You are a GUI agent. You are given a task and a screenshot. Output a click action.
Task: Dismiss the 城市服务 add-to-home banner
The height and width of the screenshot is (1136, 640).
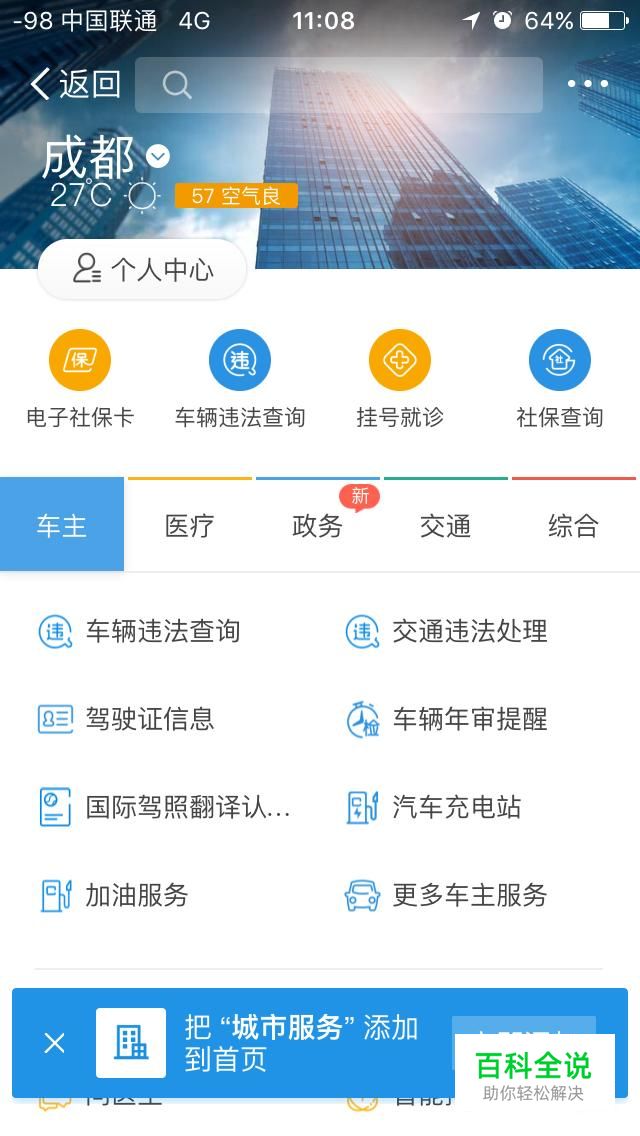click(x=54, y=1043)
